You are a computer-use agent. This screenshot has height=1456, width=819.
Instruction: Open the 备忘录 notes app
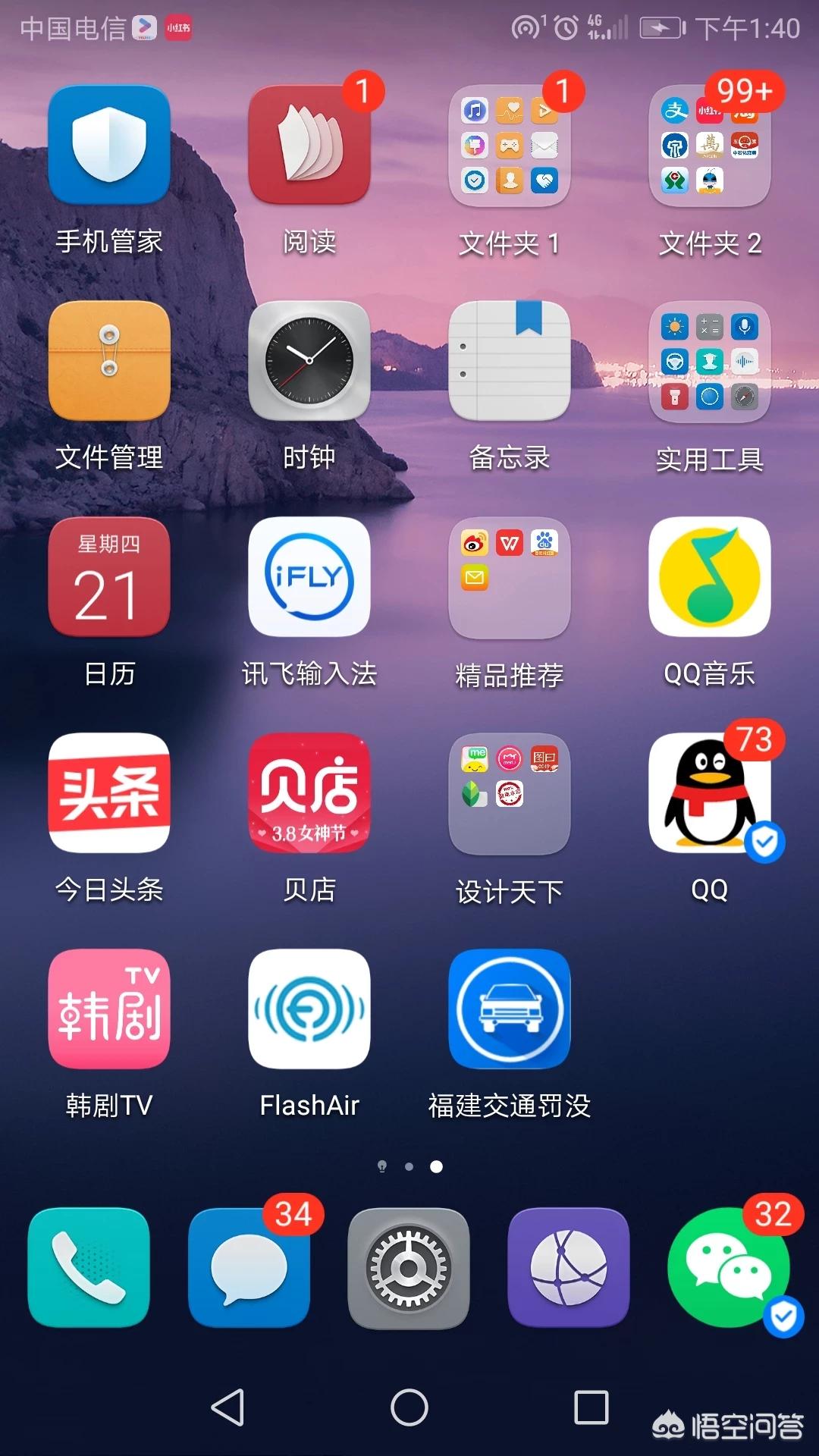pos(510,361)
